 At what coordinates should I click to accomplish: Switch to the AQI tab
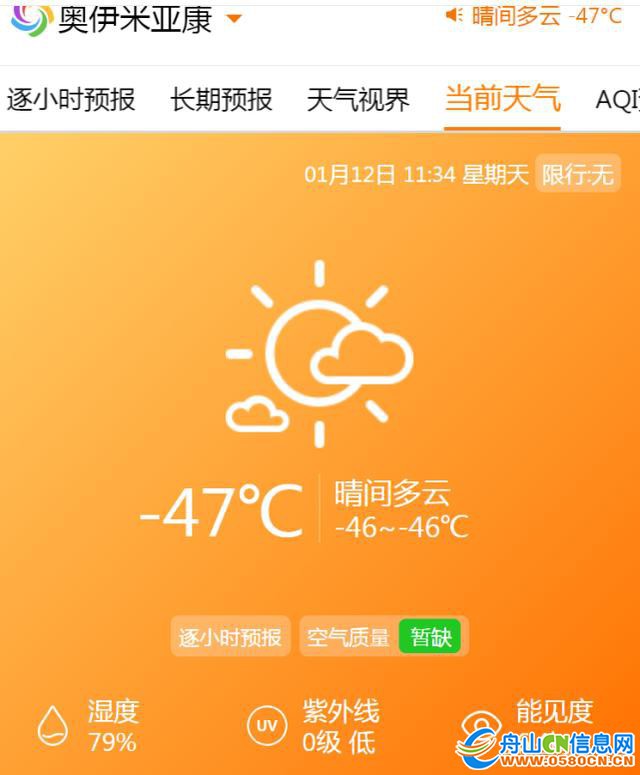tap(617, 100)
